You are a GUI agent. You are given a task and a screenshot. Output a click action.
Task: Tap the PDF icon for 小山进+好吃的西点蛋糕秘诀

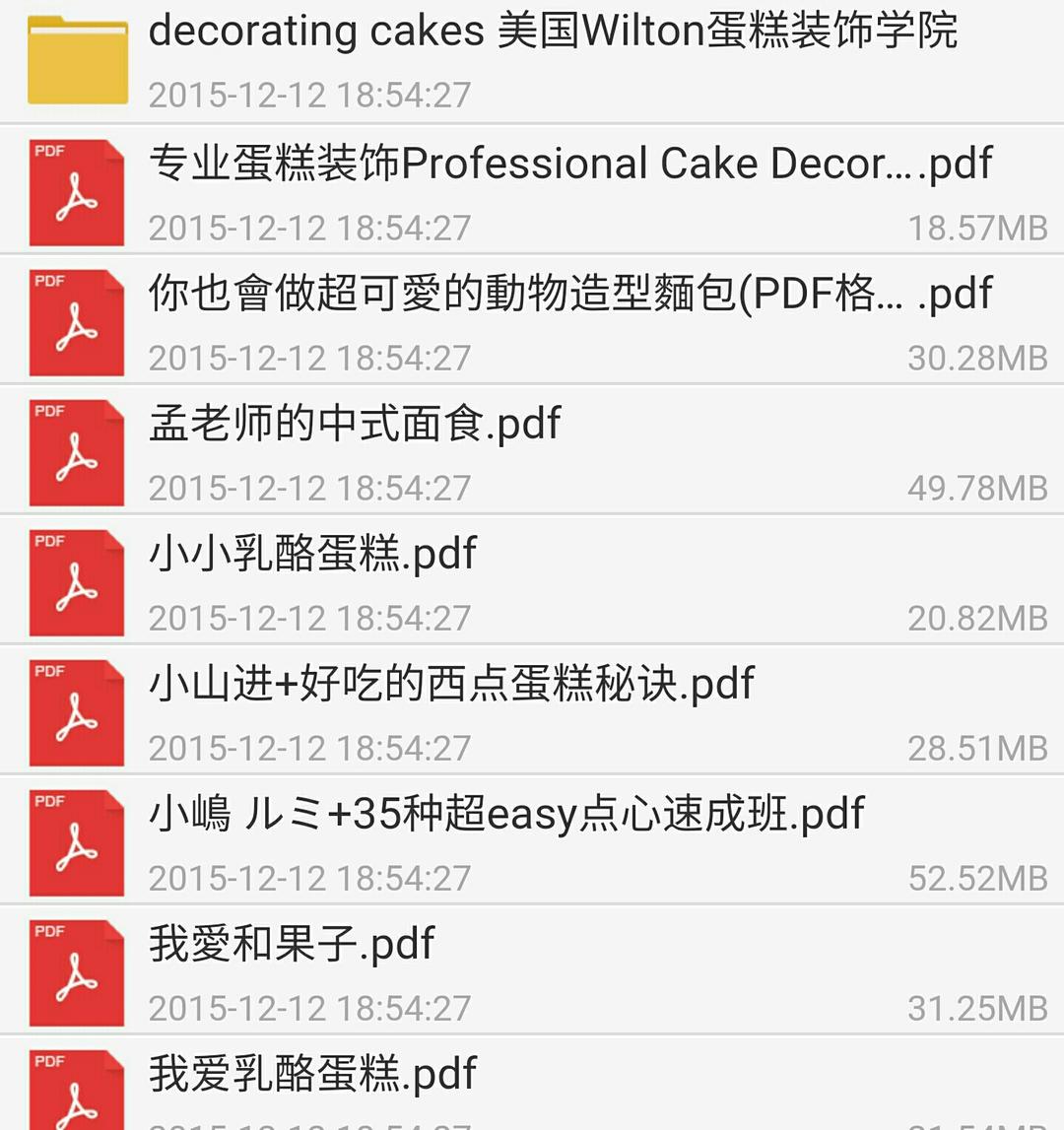tap(75, 711)
